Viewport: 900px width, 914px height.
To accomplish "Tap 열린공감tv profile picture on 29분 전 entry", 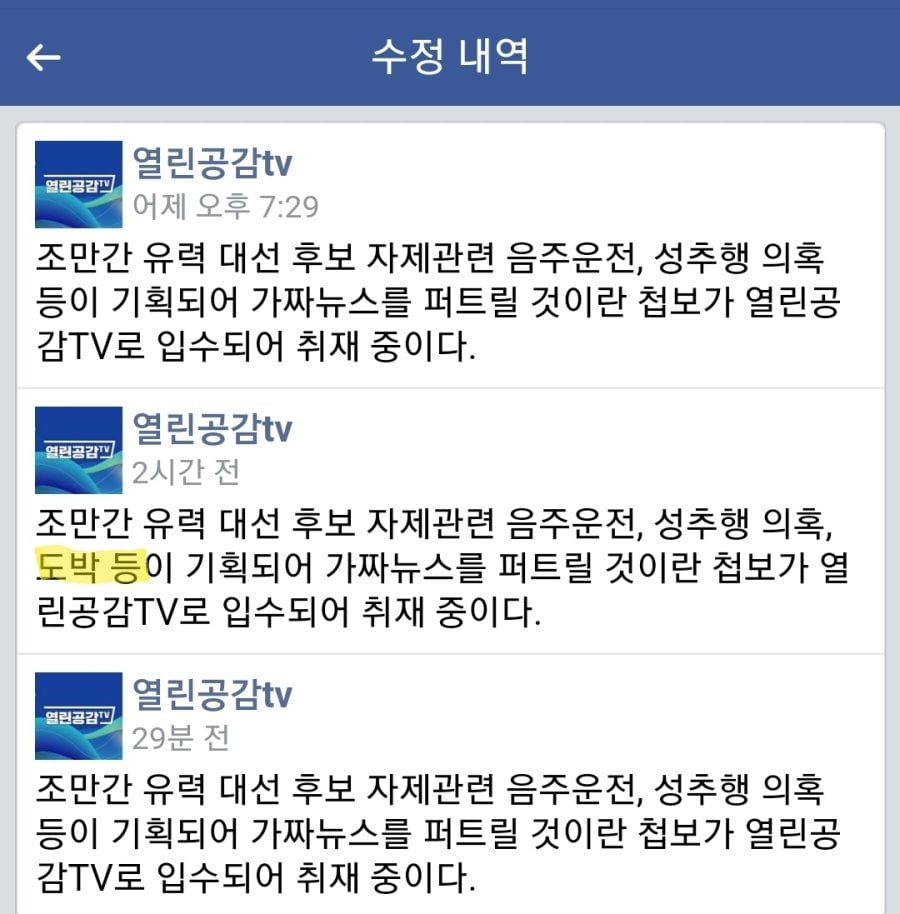I will pyautogui.click(x=78, y=716).
